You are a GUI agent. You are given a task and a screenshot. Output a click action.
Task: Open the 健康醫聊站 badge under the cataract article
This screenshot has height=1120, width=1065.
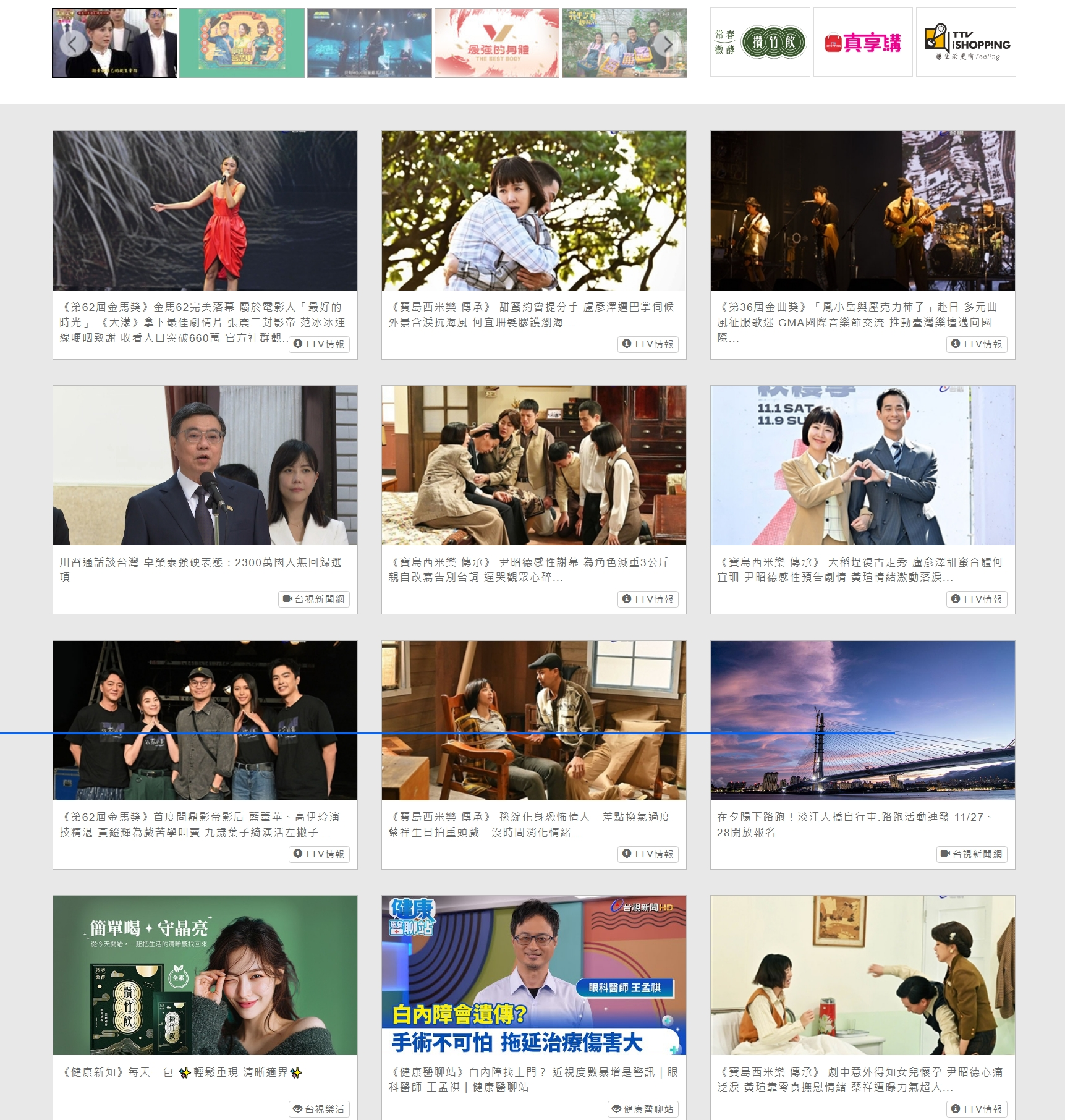[643, 1109]
